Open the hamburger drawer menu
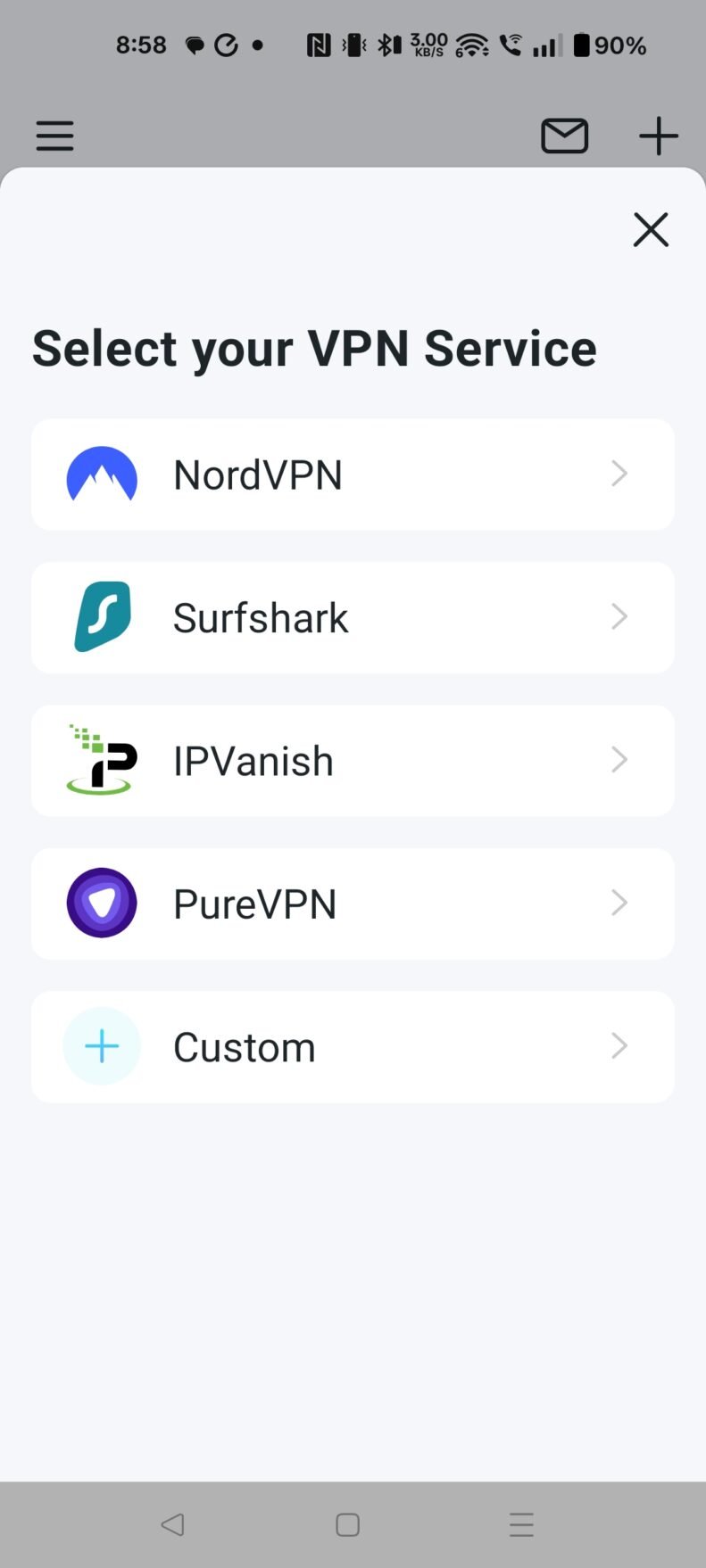This screenshot has width=706, height=1568. click(54, 136)
